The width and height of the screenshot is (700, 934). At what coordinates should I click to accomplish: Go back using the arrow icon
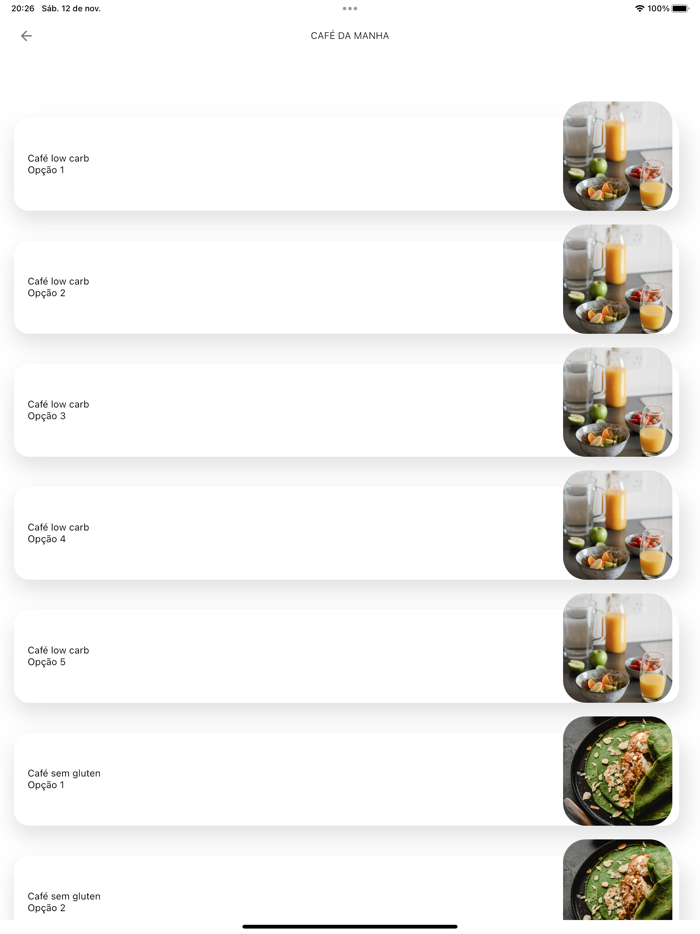(x=26, y=36)
